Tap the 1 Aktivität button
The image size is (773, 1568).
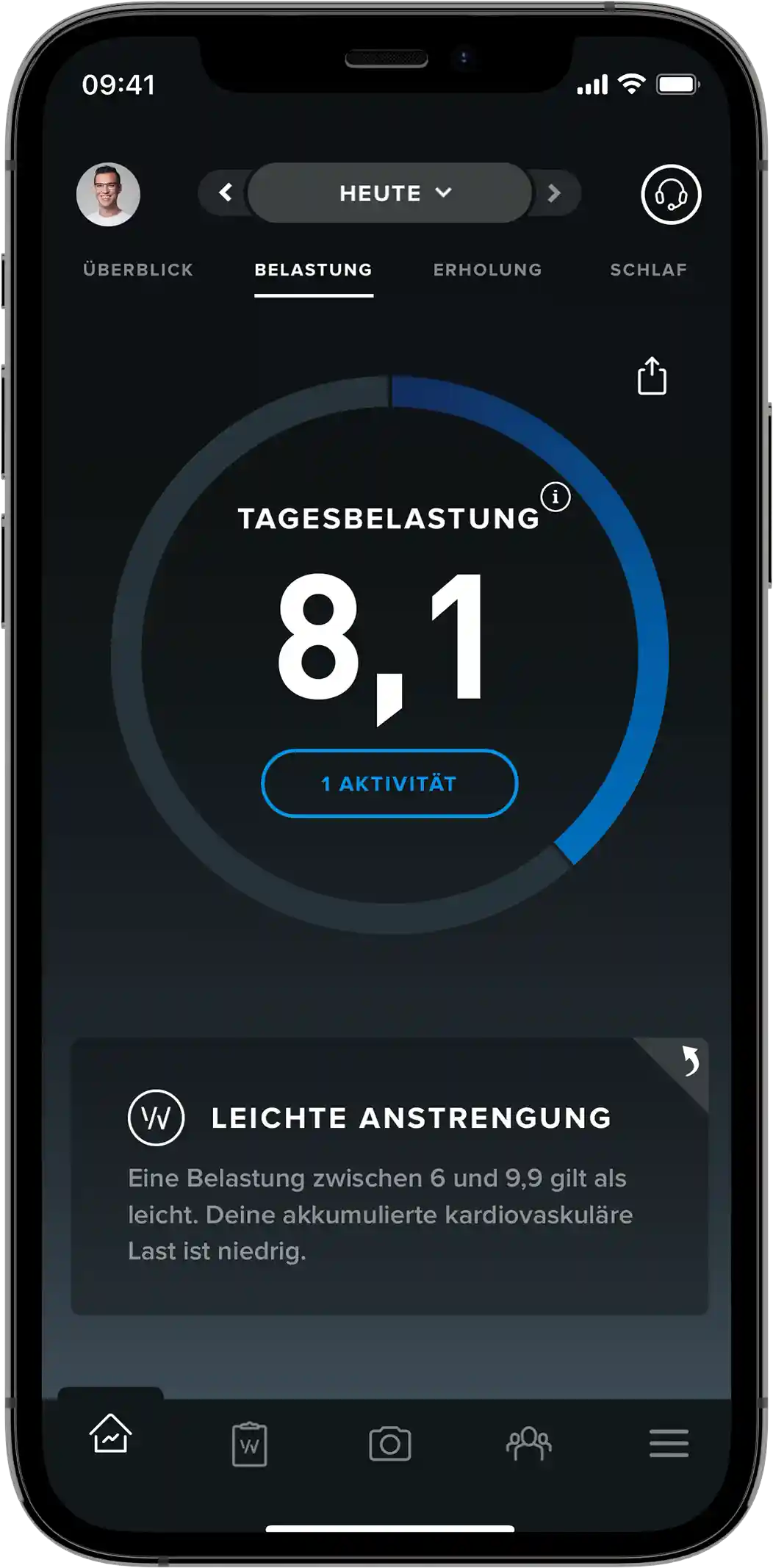pyautogui.click(x=389, y=783)
